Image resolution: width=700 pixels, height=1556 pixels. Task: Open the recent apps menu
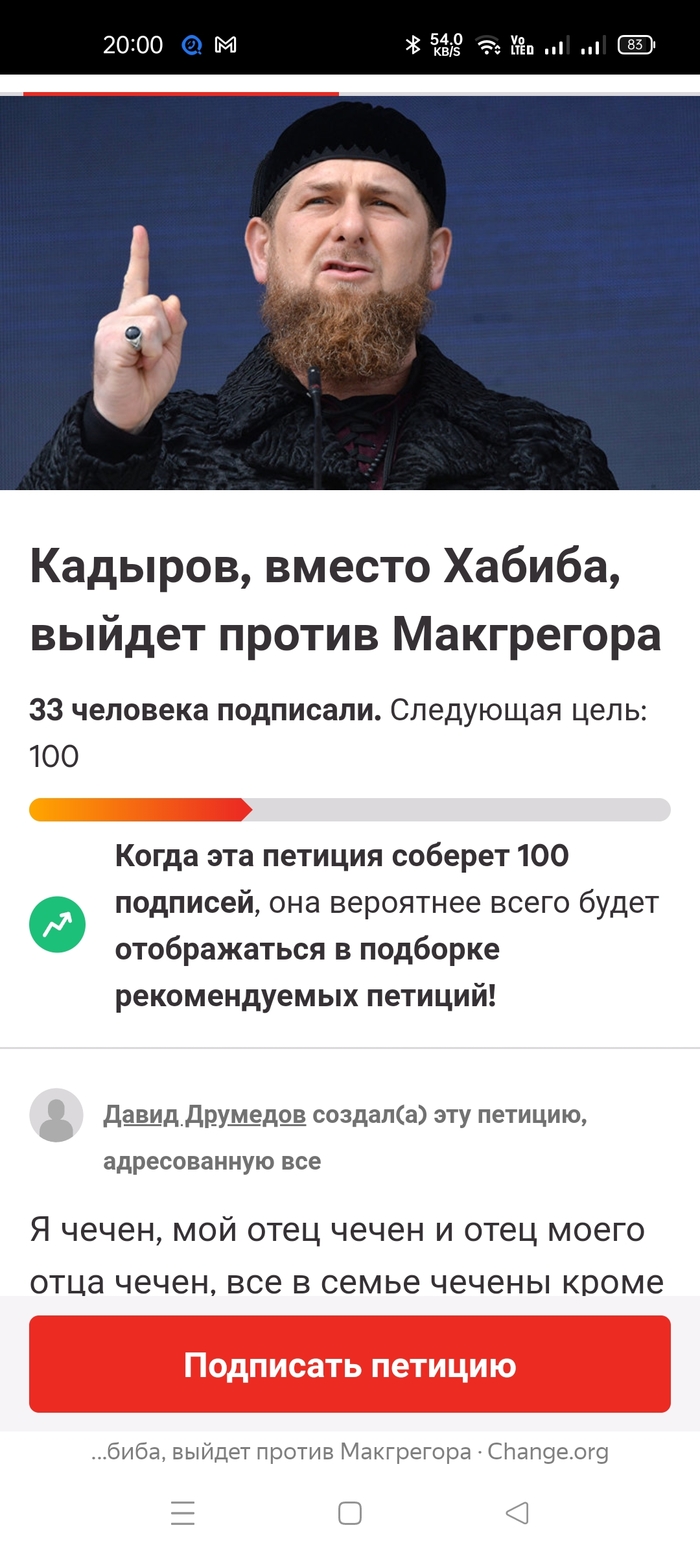183,1513
